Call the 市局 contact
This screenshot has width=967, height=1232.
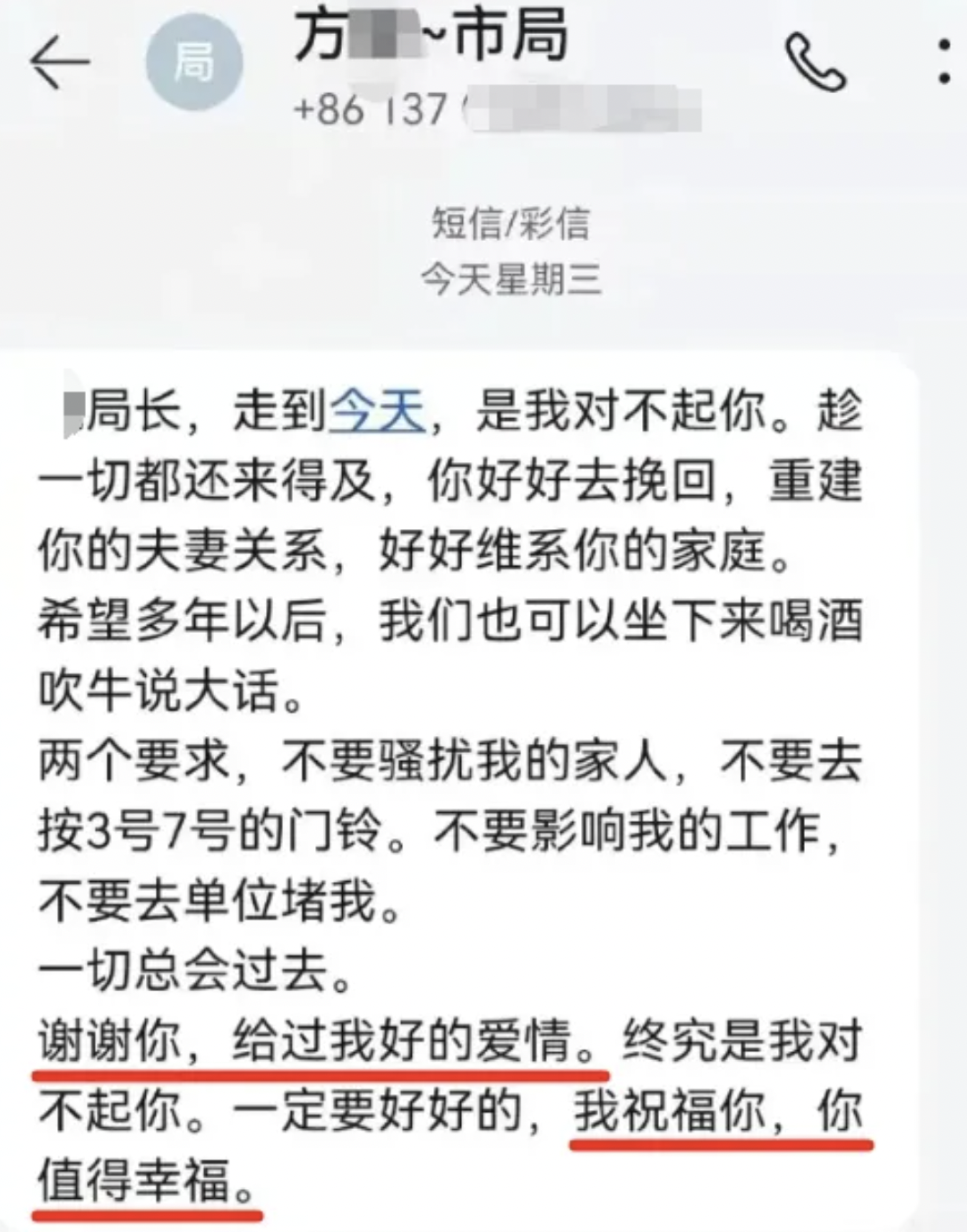point(815,64)
